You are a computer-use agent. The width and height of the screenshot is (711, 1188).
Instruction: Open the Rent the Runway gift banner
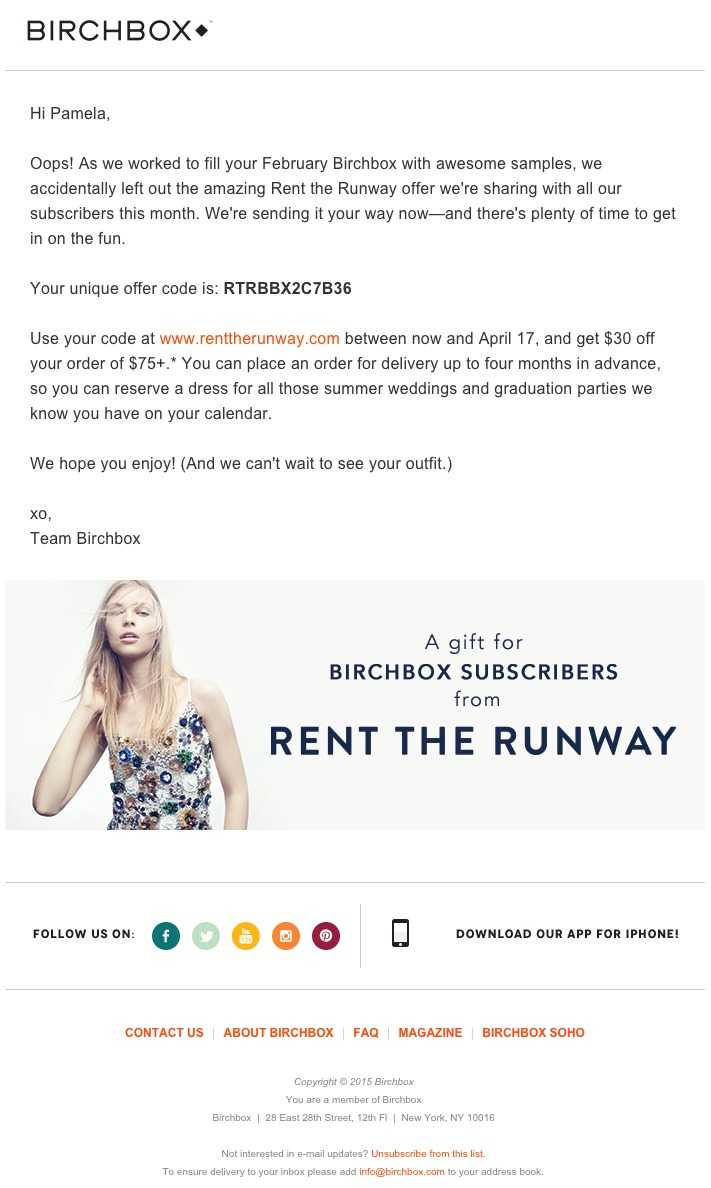[x=355, y=705]
